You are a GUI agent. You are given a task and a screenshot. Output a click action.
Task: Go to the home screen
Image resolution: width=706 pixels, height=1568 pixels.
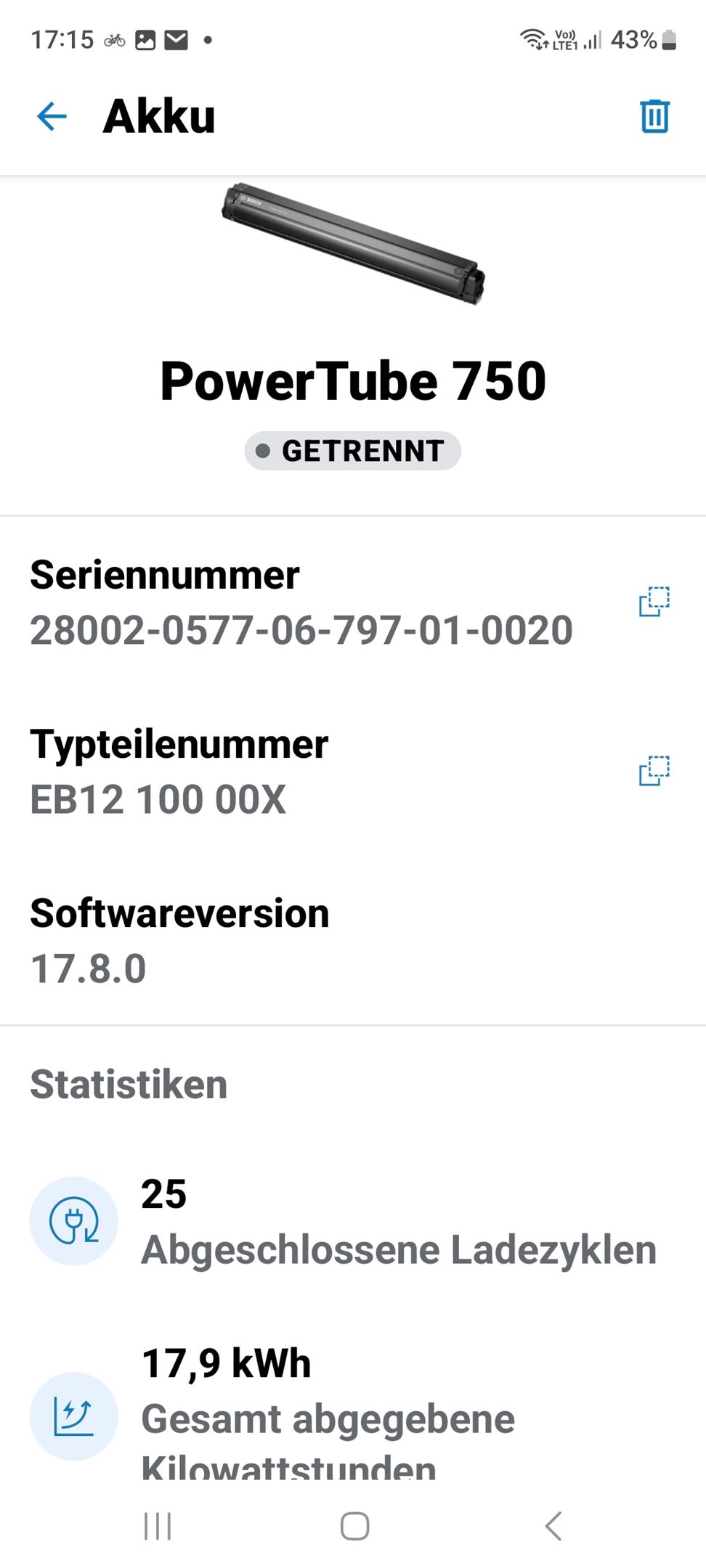click(x=354, y=1526)
